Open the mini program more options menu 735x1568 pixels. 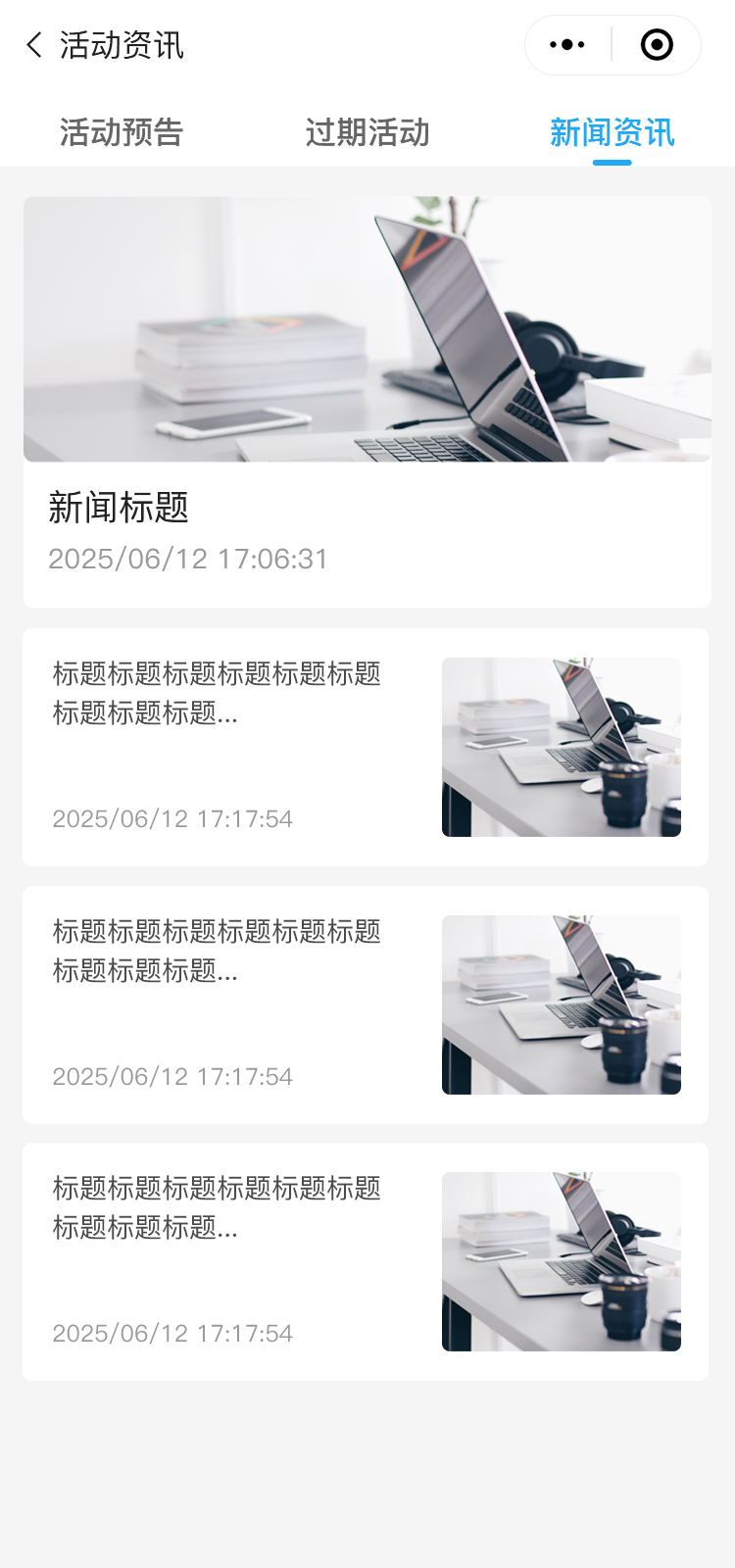(567, 45)
